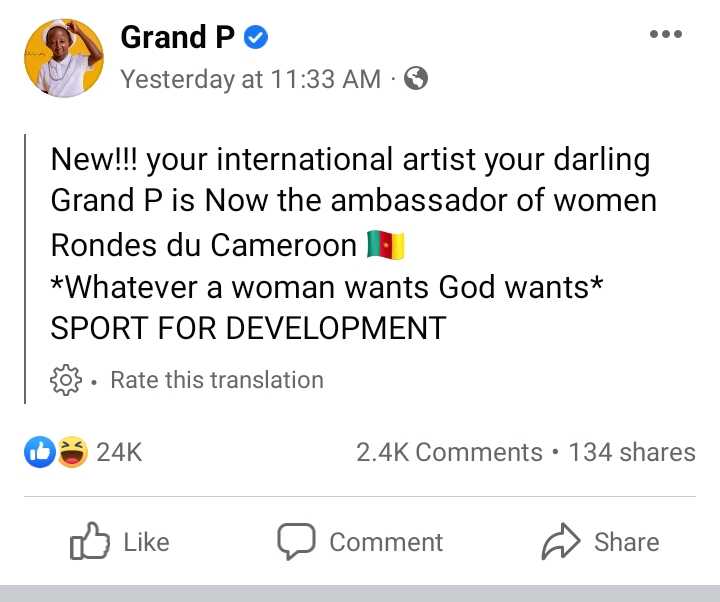
Task: Open the post's timestamp Yesterday at 11:33 AM
Action: pos(250,79)
